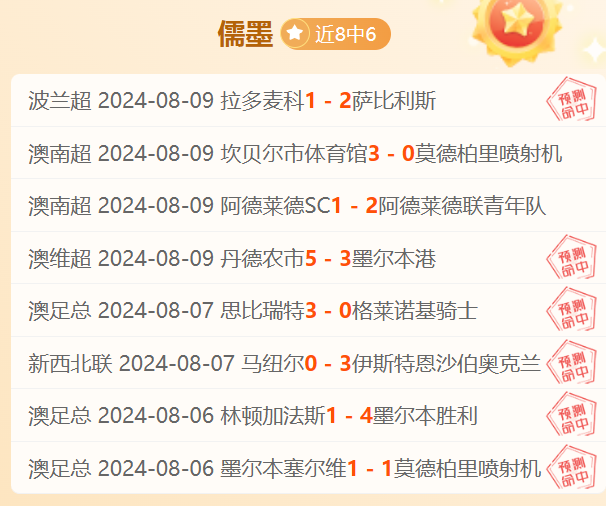
Task: Open the 坎贝尔市体育馆 vs 莫德柏里喷射机 match row
Action: tap(300, 153)
